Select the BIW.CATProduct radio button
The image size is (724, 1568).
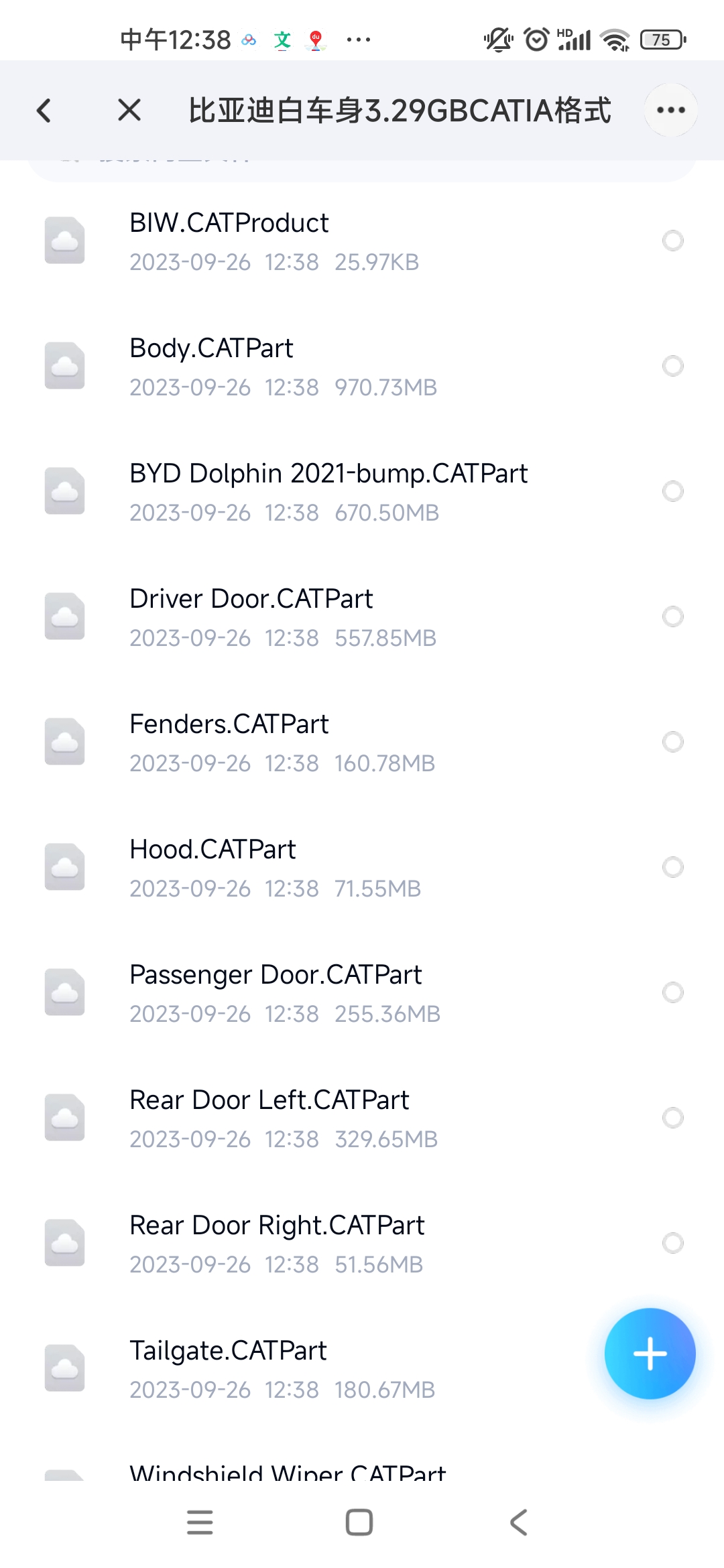click(672, 241)
